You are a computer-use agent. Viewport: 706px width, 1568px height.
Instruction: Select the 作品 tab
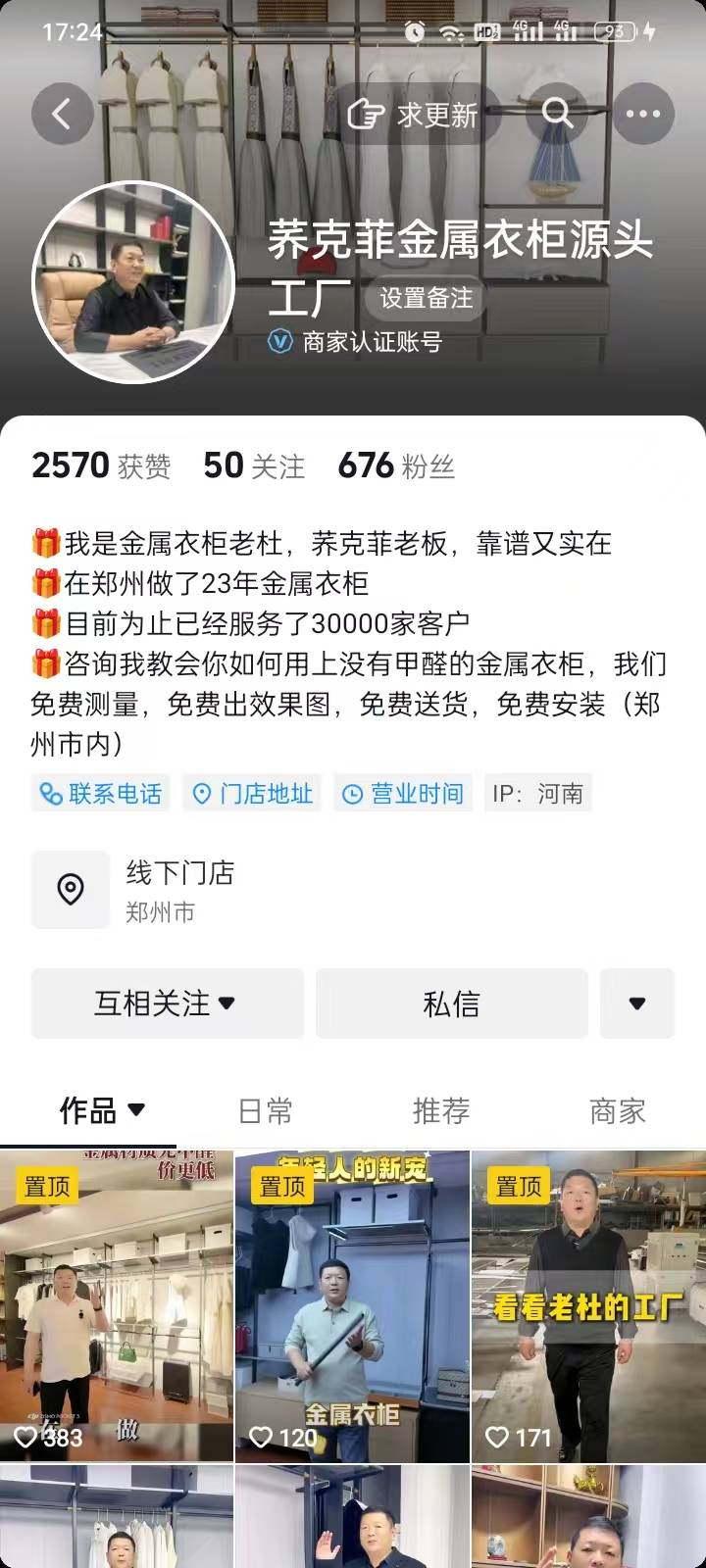pos(101,1110)
